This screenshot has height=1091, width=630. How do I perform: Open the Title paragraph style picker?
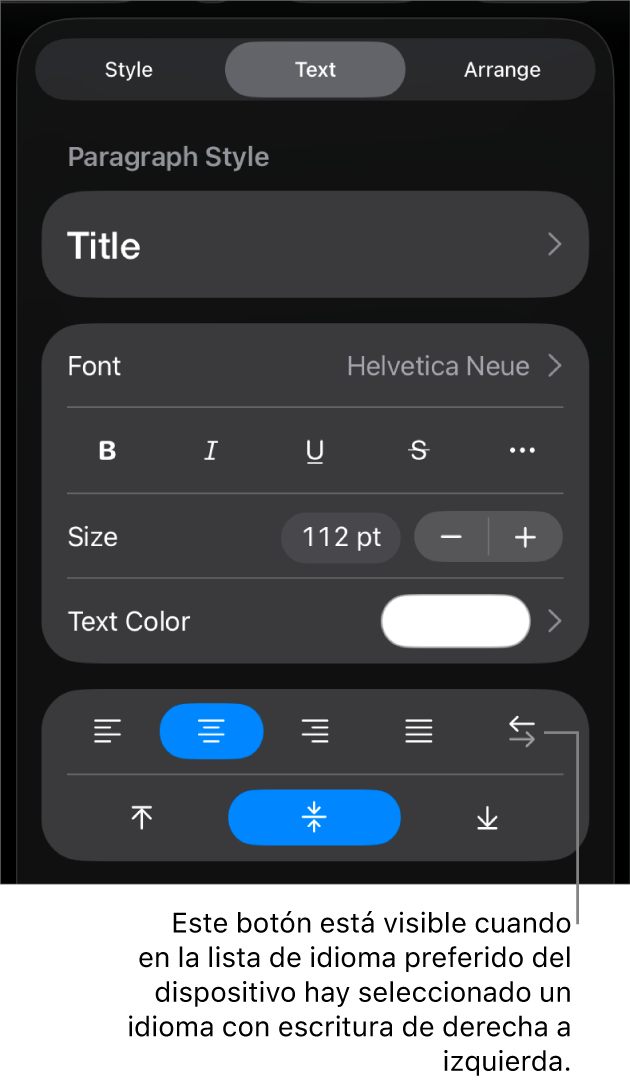(315, 245)
